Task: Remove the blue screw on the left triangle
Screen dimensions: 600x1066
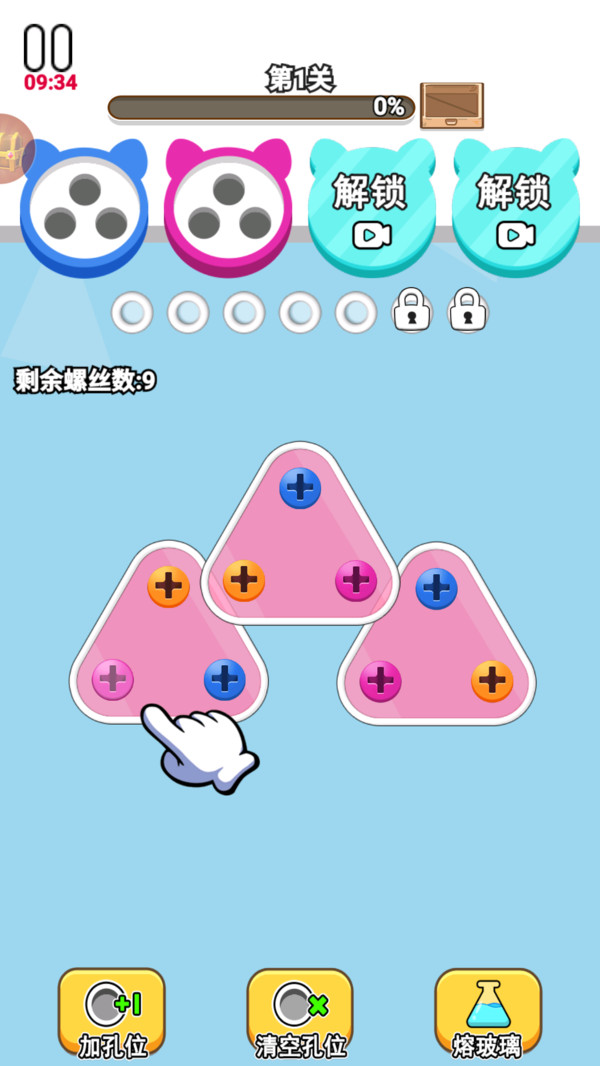Action: [225, 680]
